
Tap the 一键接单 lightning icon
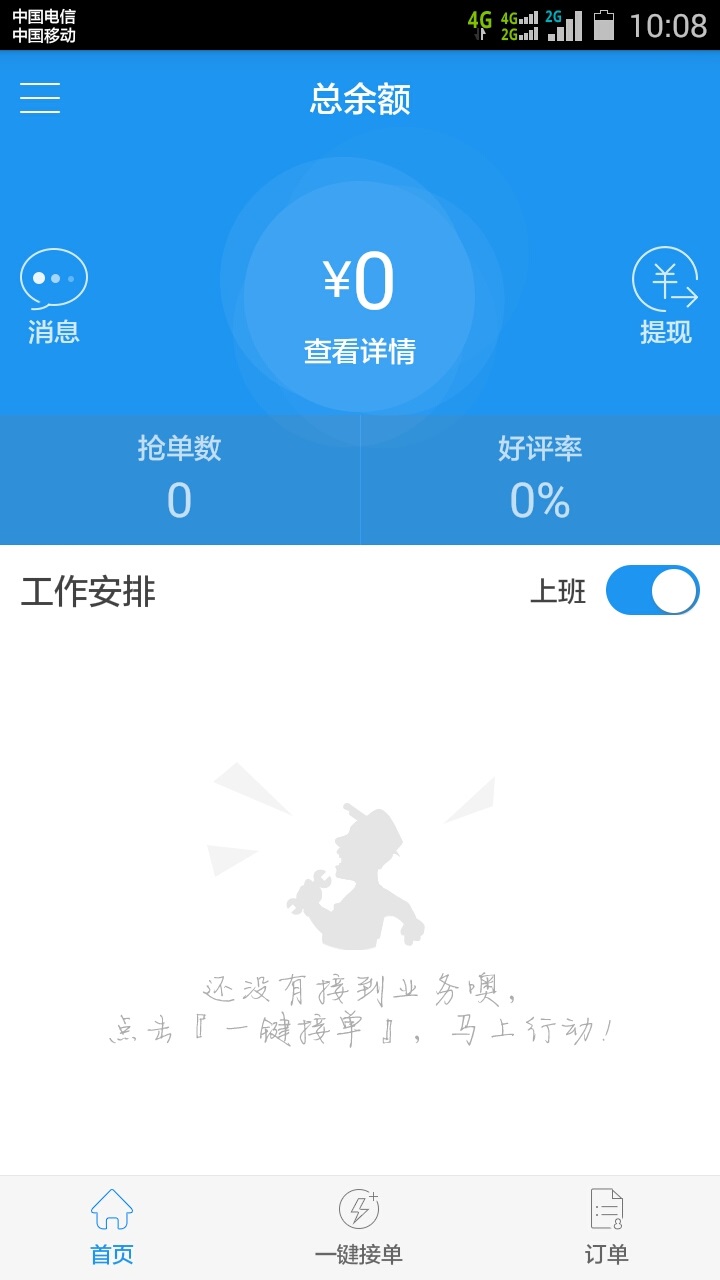[x=360, y=1208]
